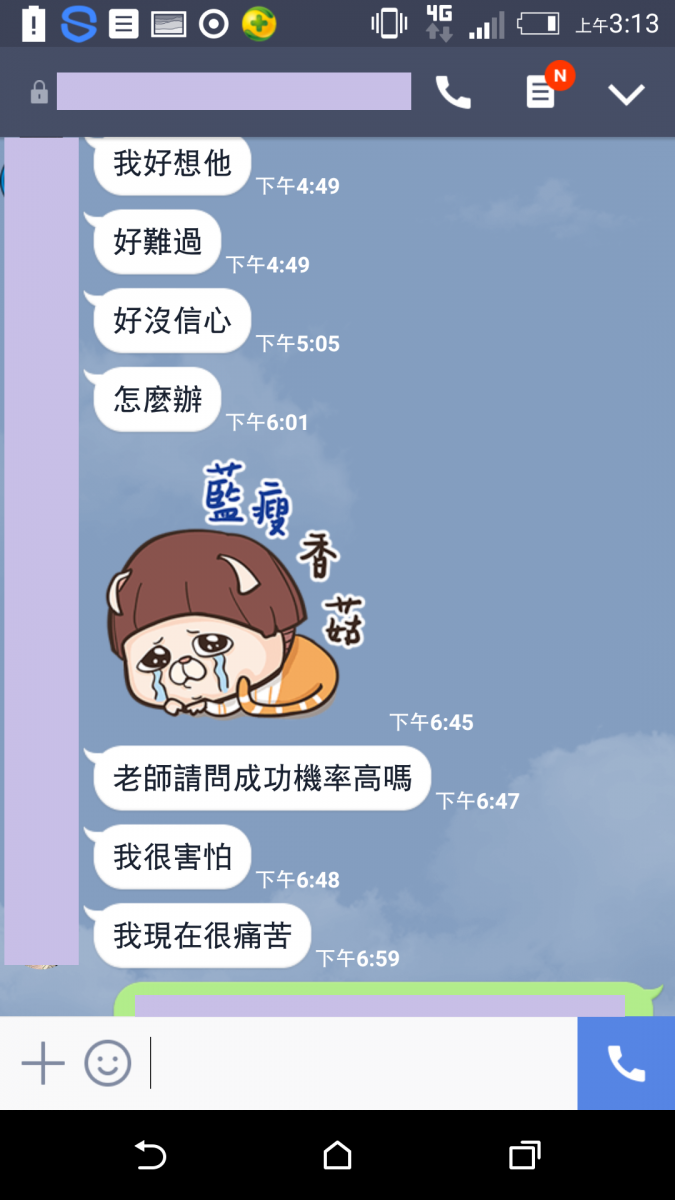Go back using system back button
The image size is (675, 1200).
pos(150,1155)
